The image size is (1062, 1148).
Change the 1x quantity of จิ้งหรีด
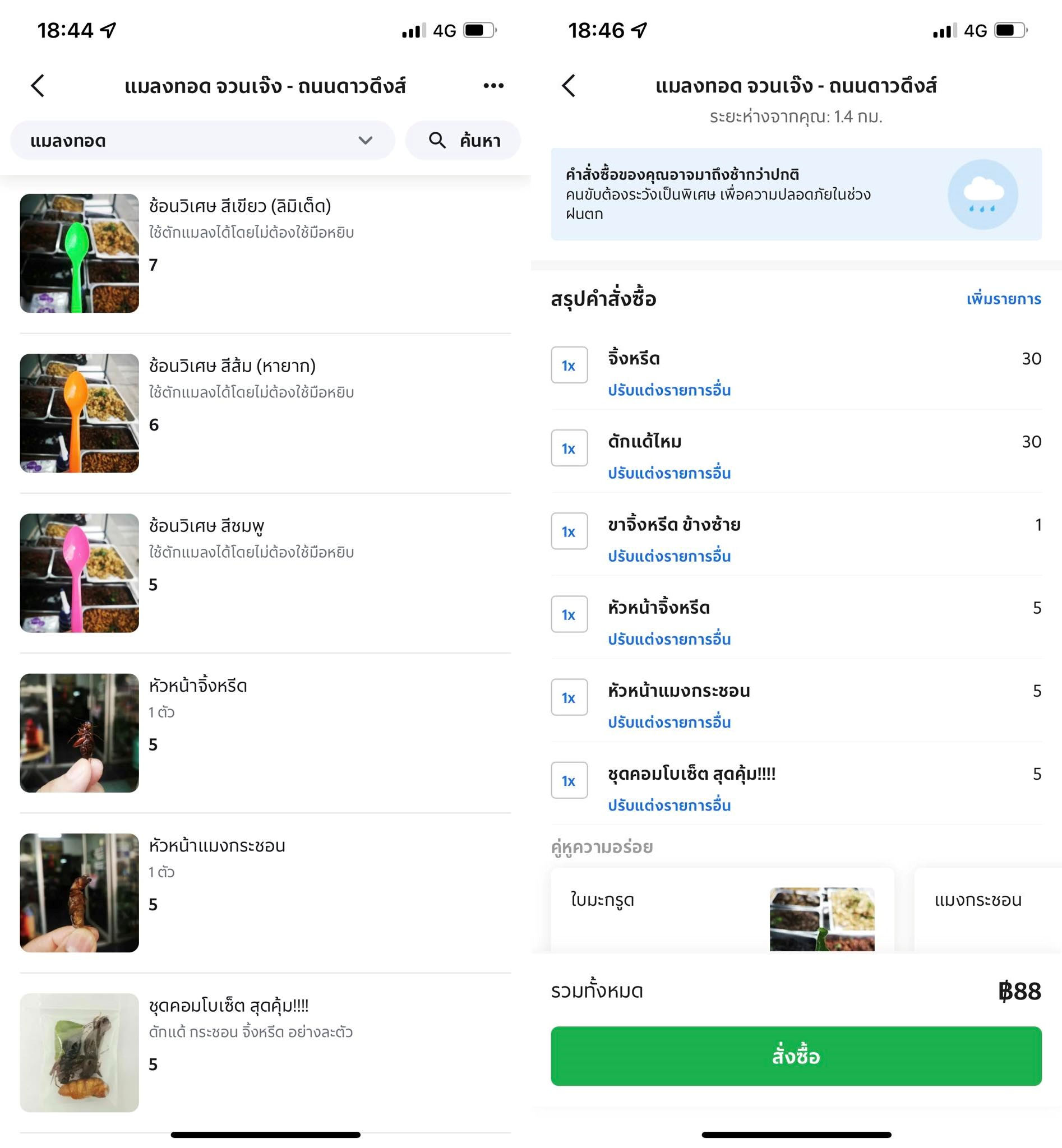click(x=569, y=365)
